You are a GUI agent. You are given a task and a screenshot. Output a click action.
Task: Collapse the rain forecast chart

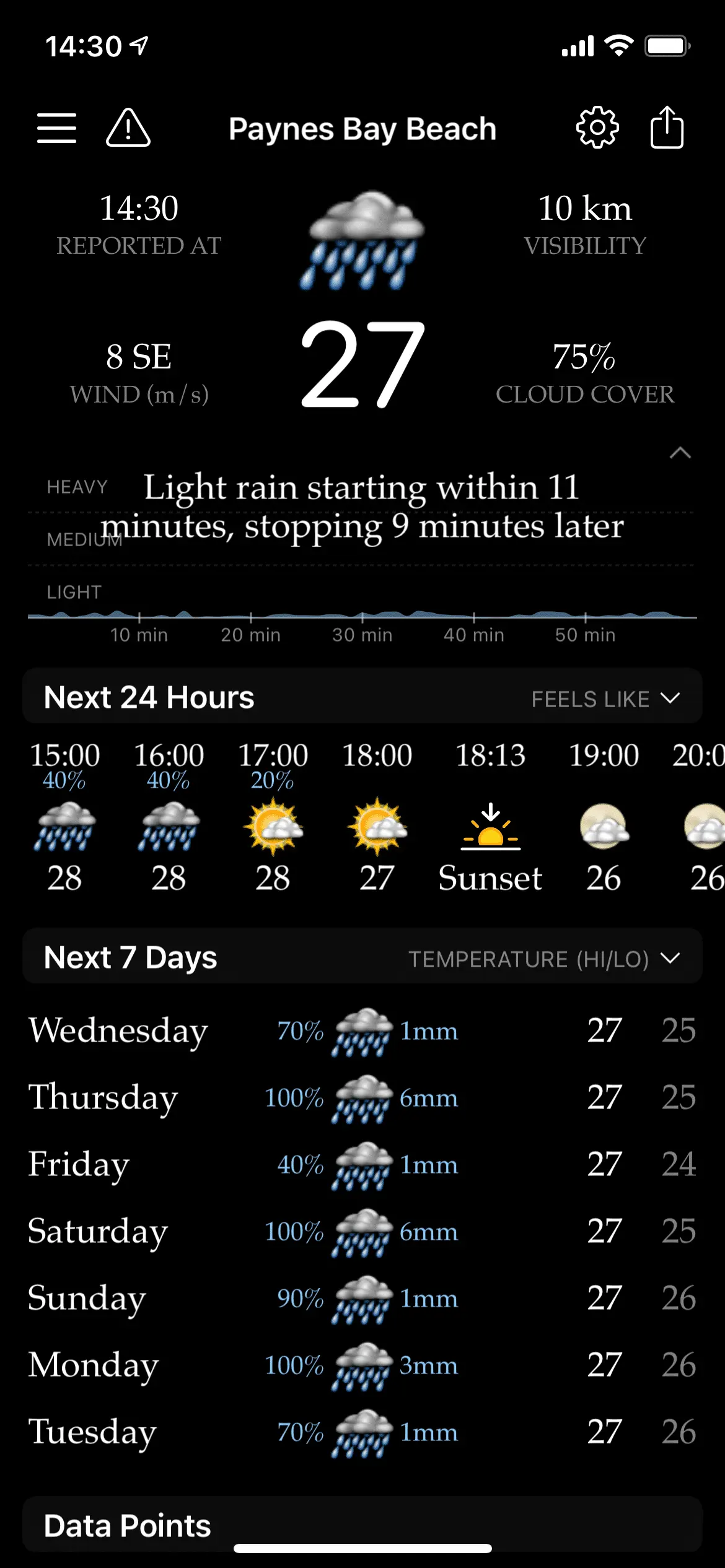pos(680,453)
